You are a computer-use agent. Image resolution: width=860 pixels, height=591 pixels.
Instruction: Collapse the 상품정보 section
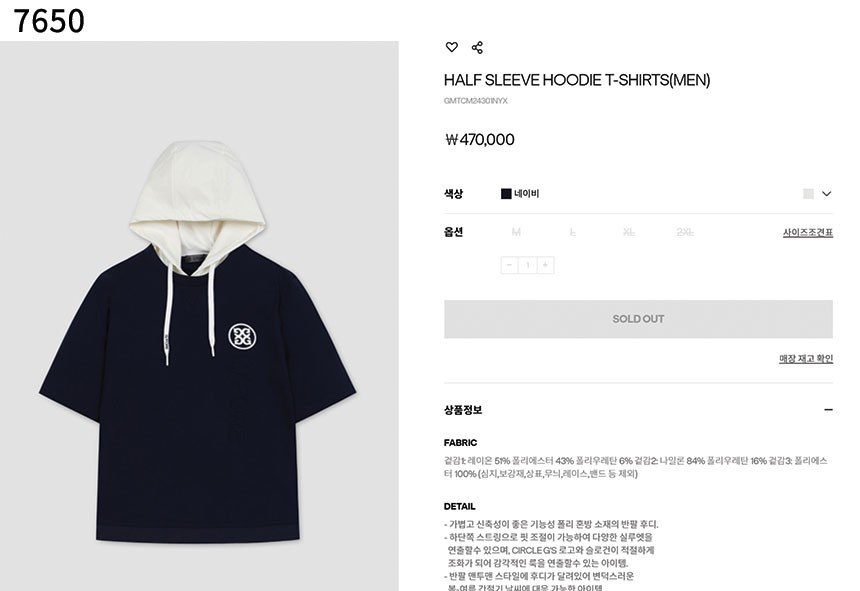[x=827, y=410]
